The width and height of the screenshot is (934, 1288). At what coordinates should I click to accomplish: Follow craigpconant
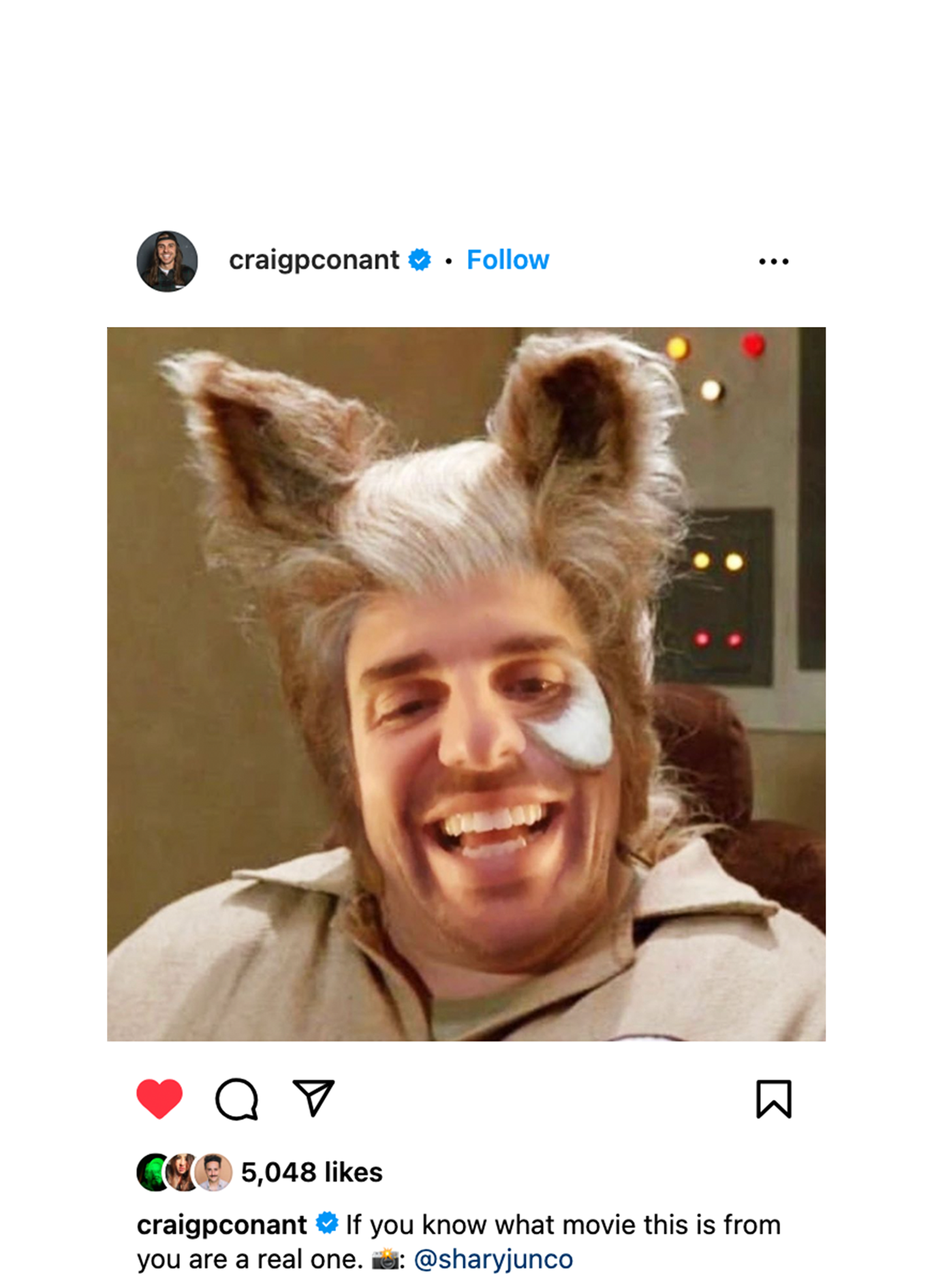pos(508,260)
